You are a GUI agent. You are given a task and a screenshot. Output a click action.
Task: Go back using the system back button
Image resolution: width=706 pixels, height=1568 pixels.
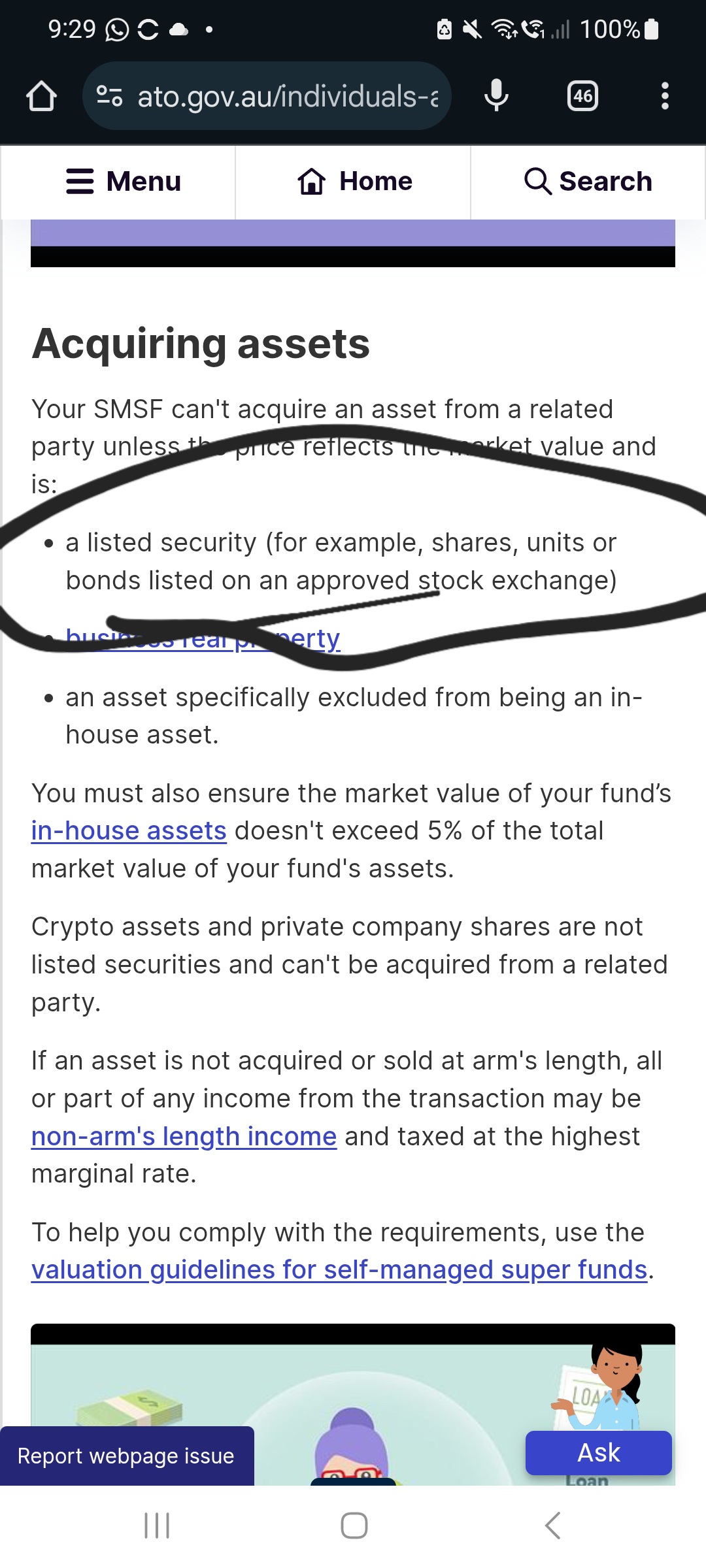(552, 1526)
